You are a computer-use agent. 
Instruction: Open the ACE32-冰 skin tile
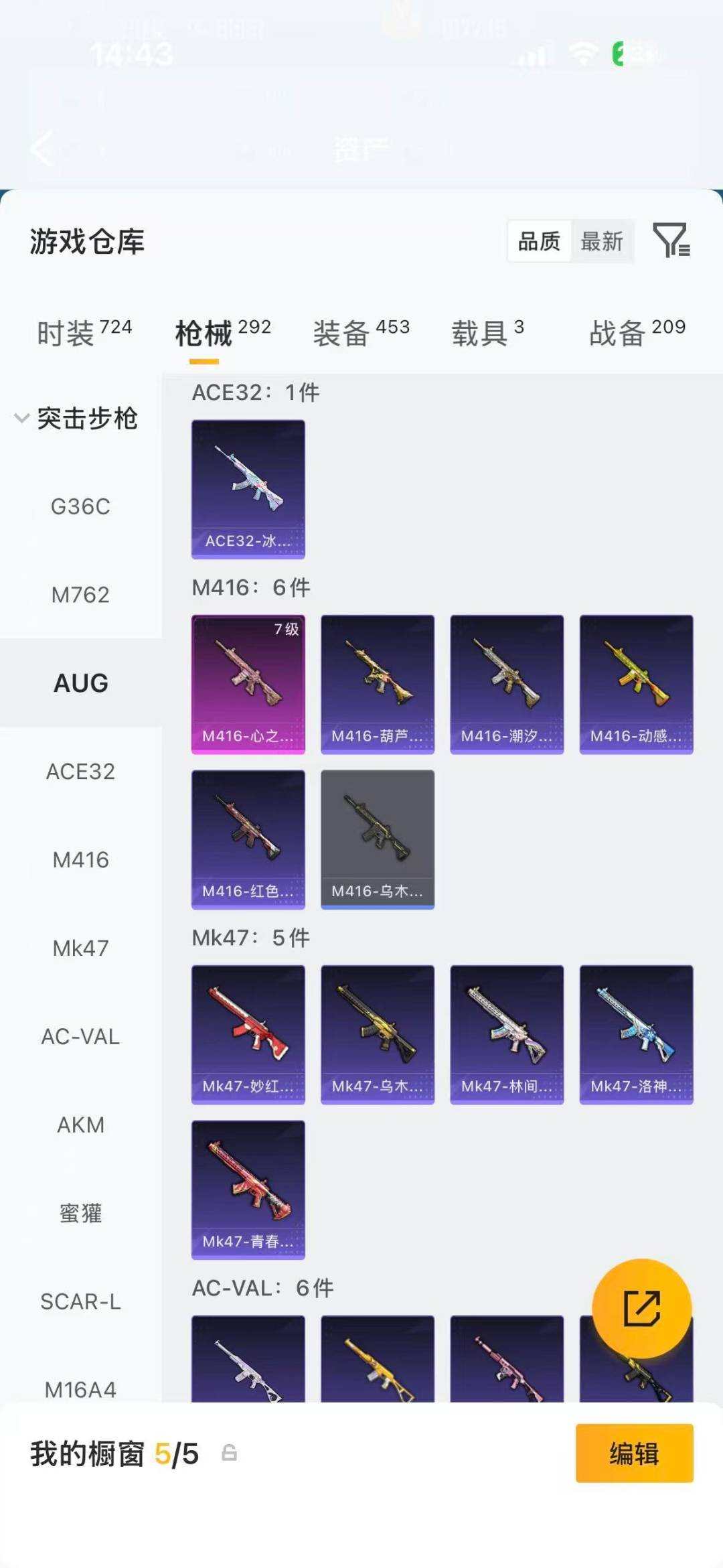tap(248, 489)
